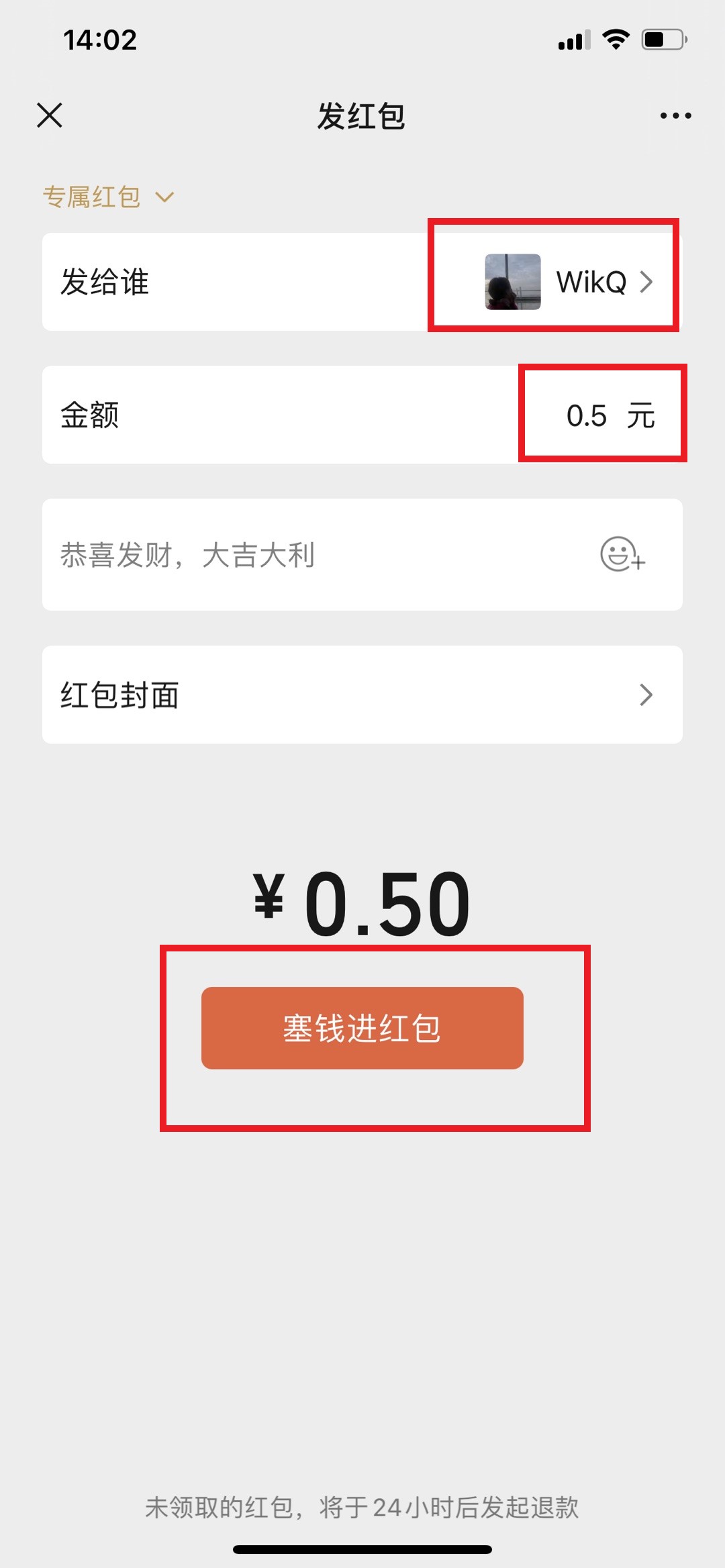Screen dimensions: 725x1568
Task: Close the 发红包 screen with the X
Action: point(50,115)
